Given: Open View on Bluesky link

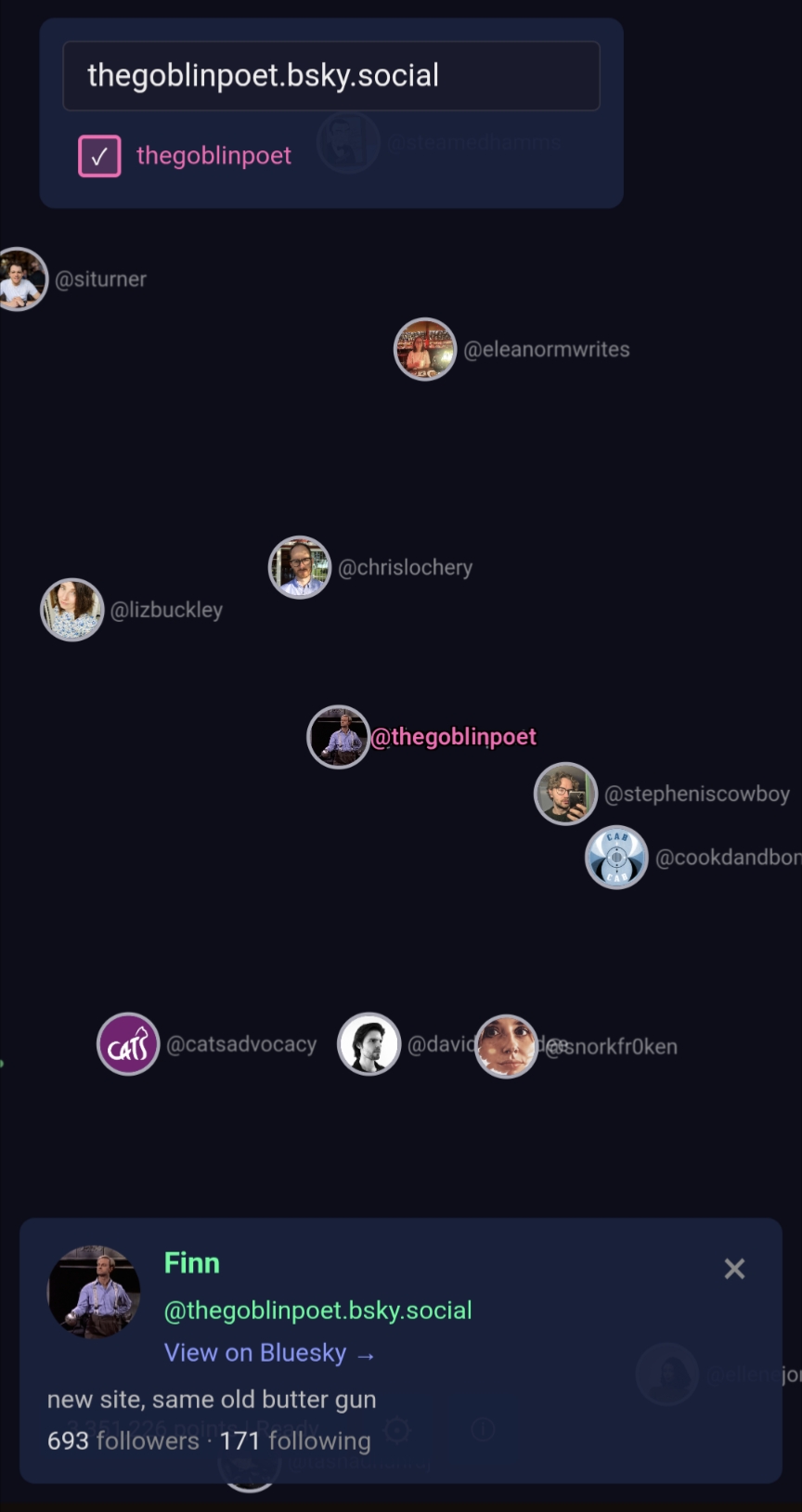Looking at the screenshot, I should (x=269, y=1353).
